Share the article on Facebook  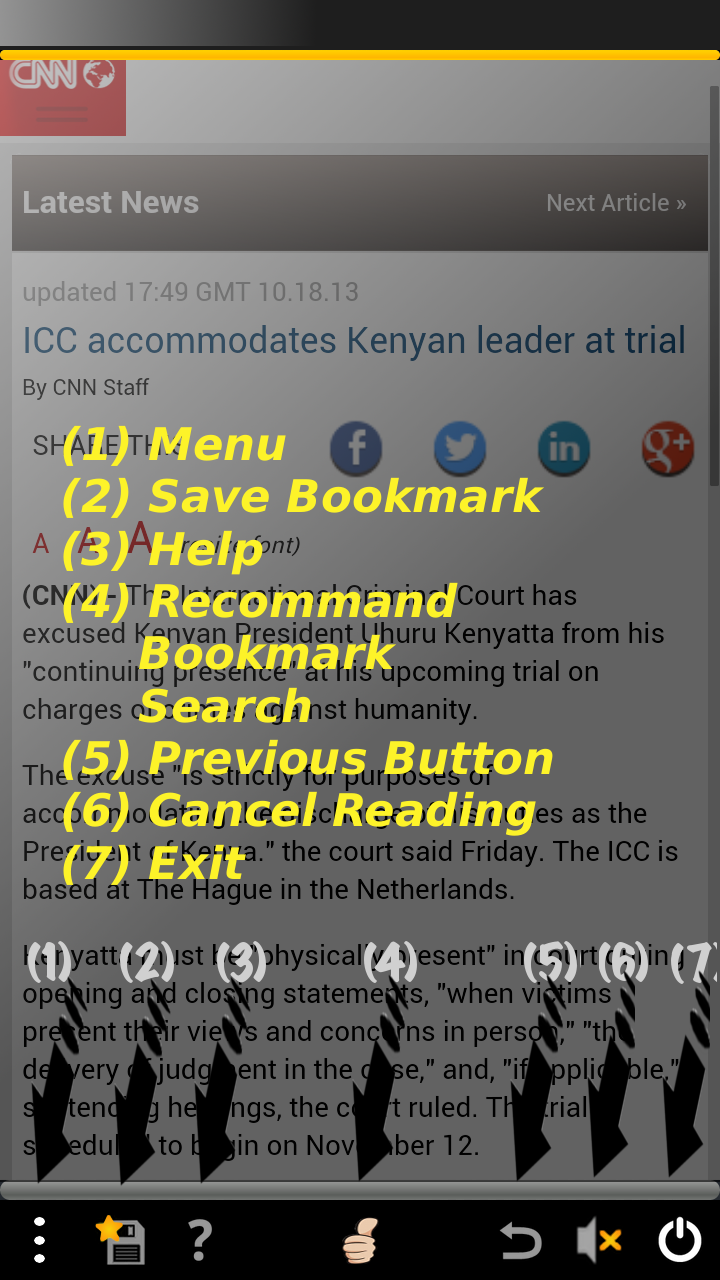[356, 449]
